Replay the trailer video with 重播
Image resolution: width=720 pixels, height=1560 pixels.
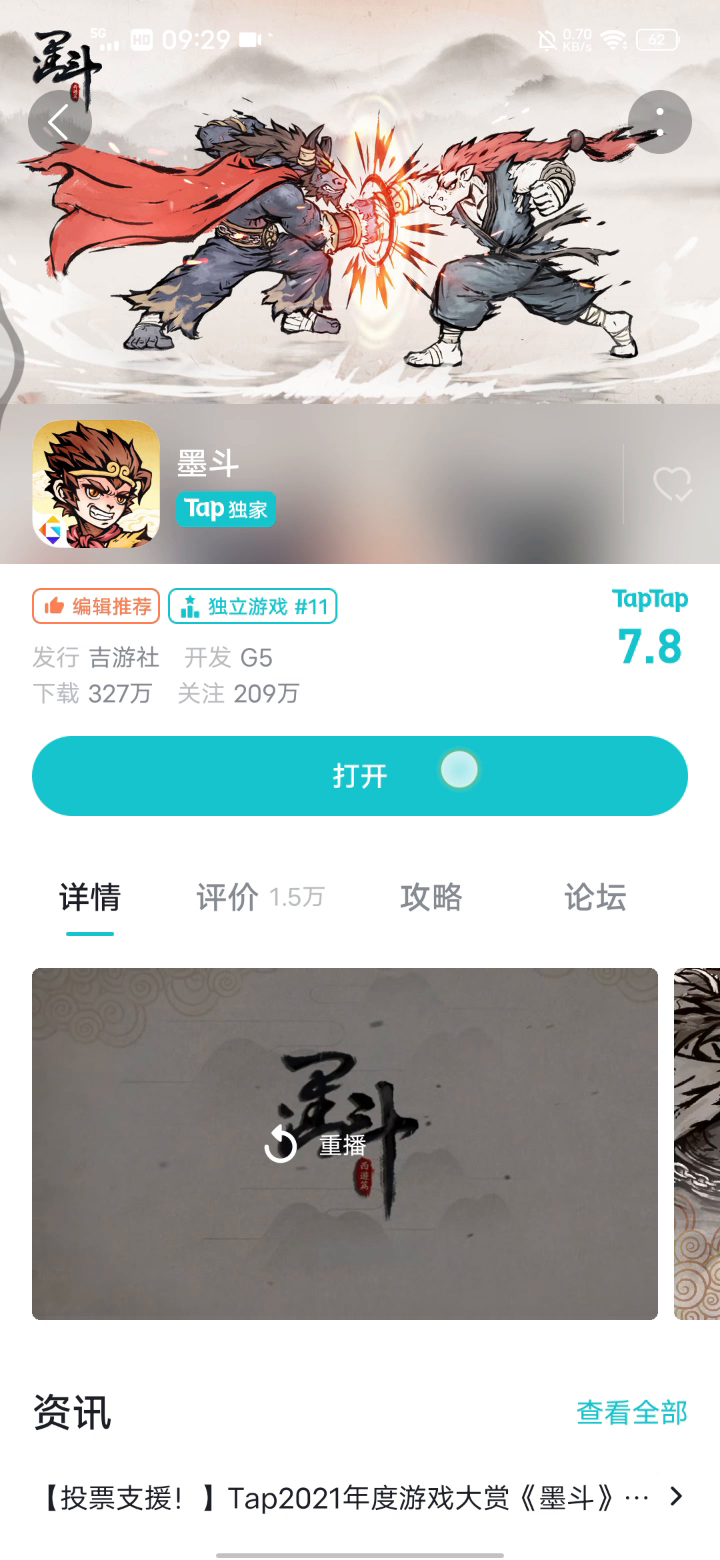[x=315, y=1145]
